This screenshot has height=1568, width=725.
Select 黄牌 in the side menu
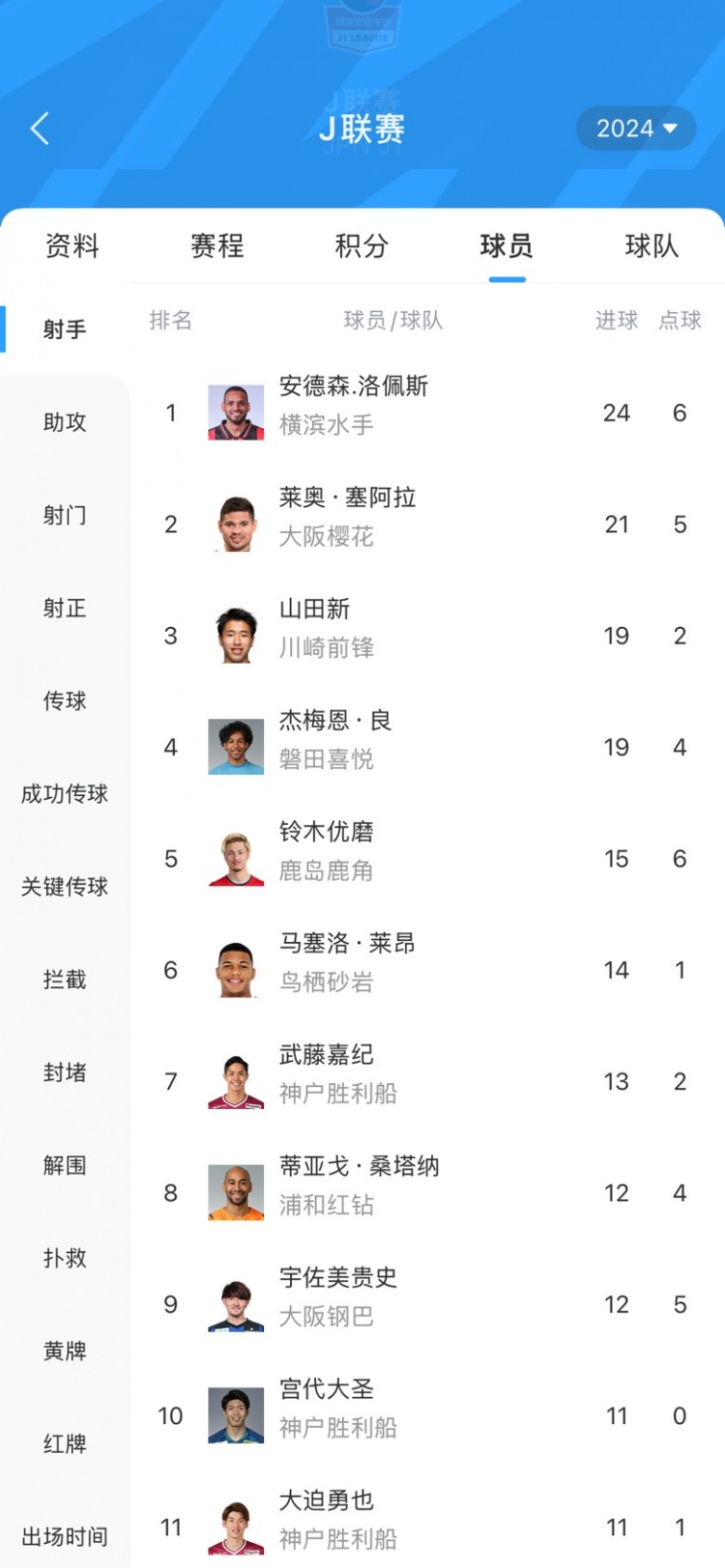click(x=65, y=1351)
